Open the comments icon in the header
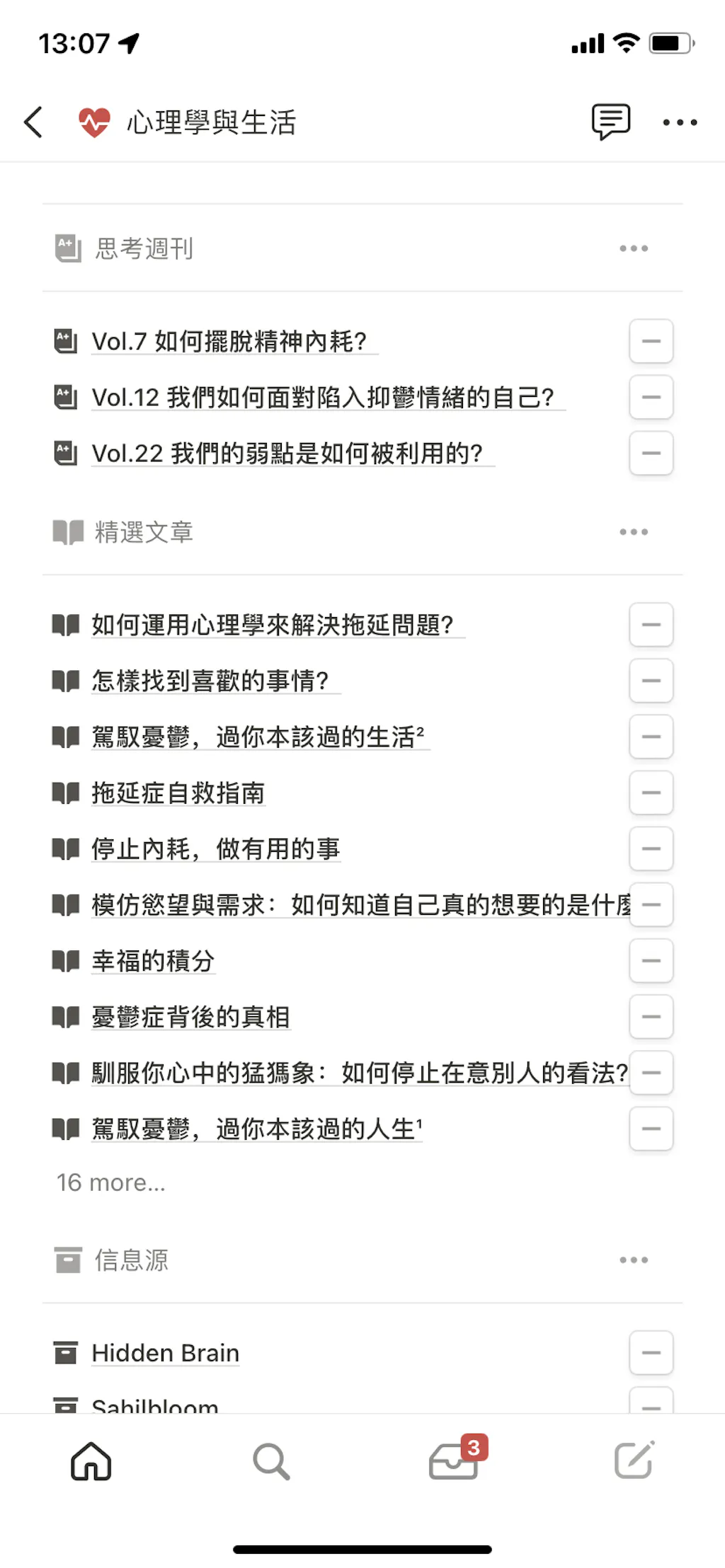Screen dimensions: 725x1568 click(x=610, y=122)
